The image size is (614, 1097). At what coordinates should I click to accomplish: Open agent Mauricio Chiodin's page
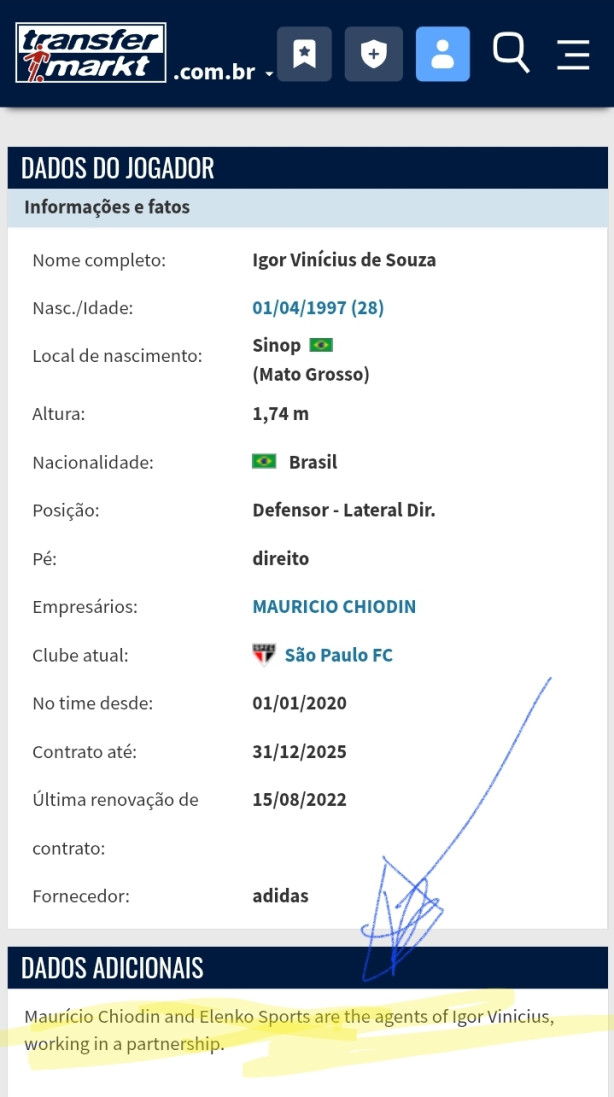[x=334, y=607]
